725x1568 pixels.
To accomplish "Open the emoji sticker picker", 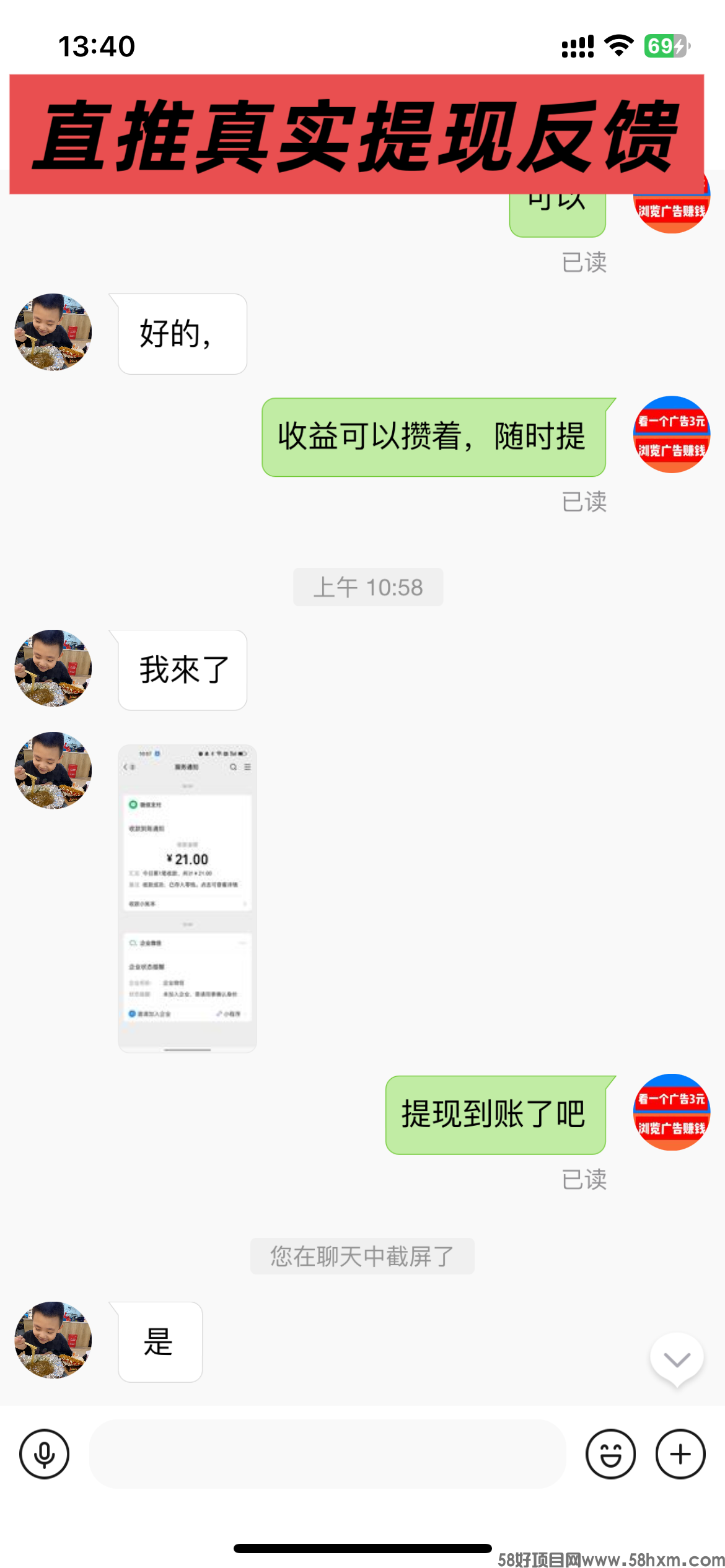I will click(610, 1453).
